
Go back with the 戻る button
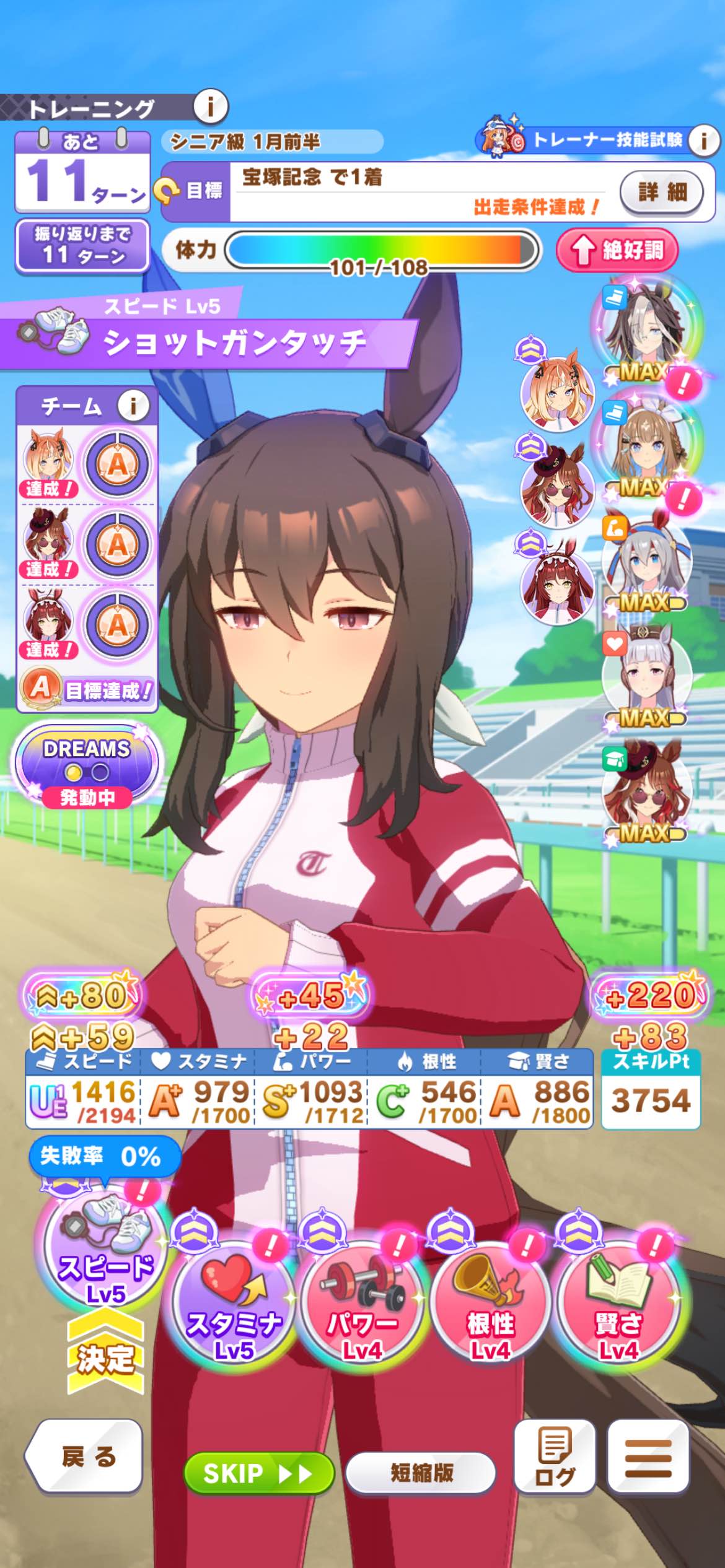click(x=85, y=1457)
